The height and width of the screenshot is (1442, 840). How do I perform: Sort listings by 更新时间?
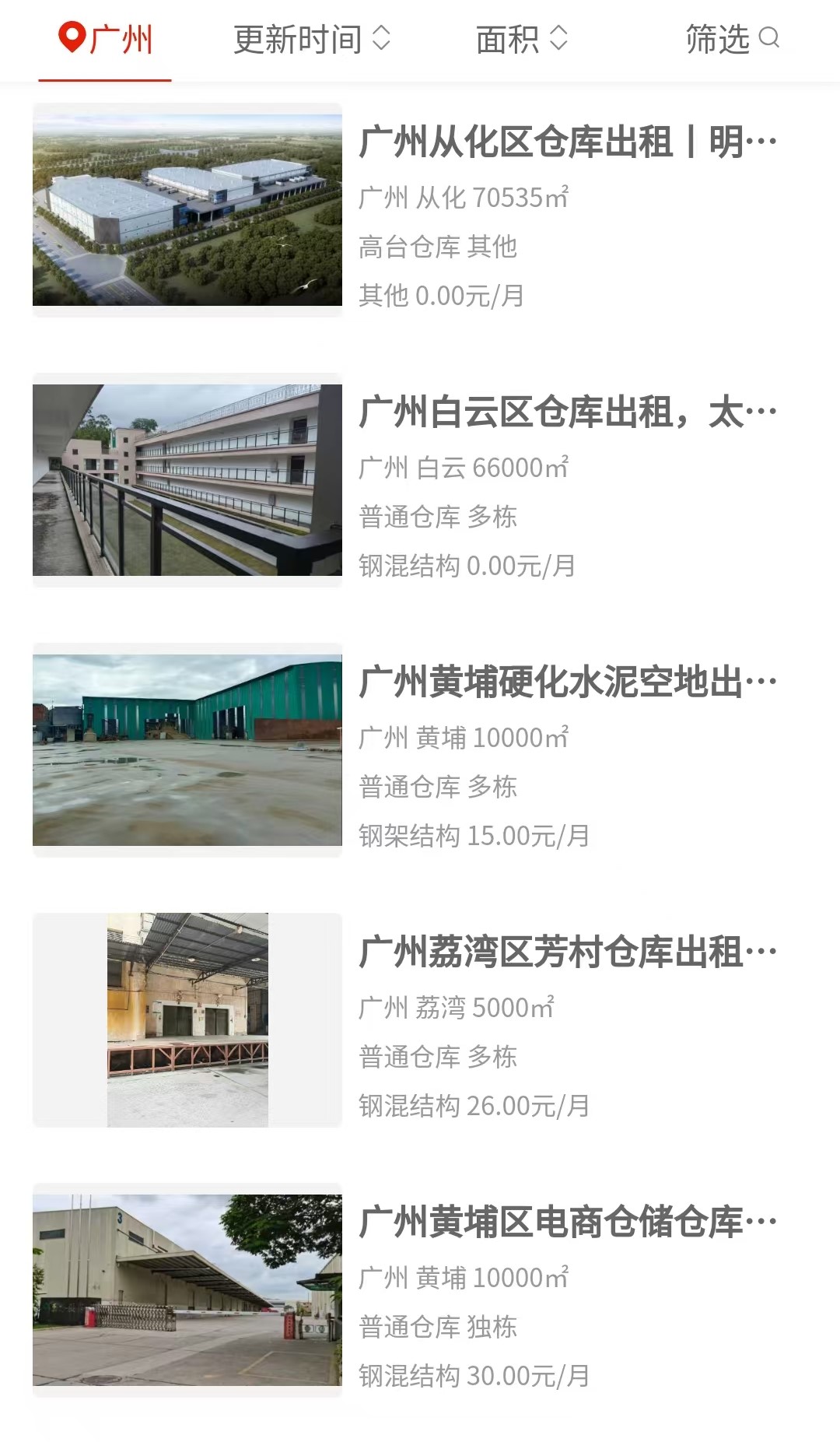312,39
